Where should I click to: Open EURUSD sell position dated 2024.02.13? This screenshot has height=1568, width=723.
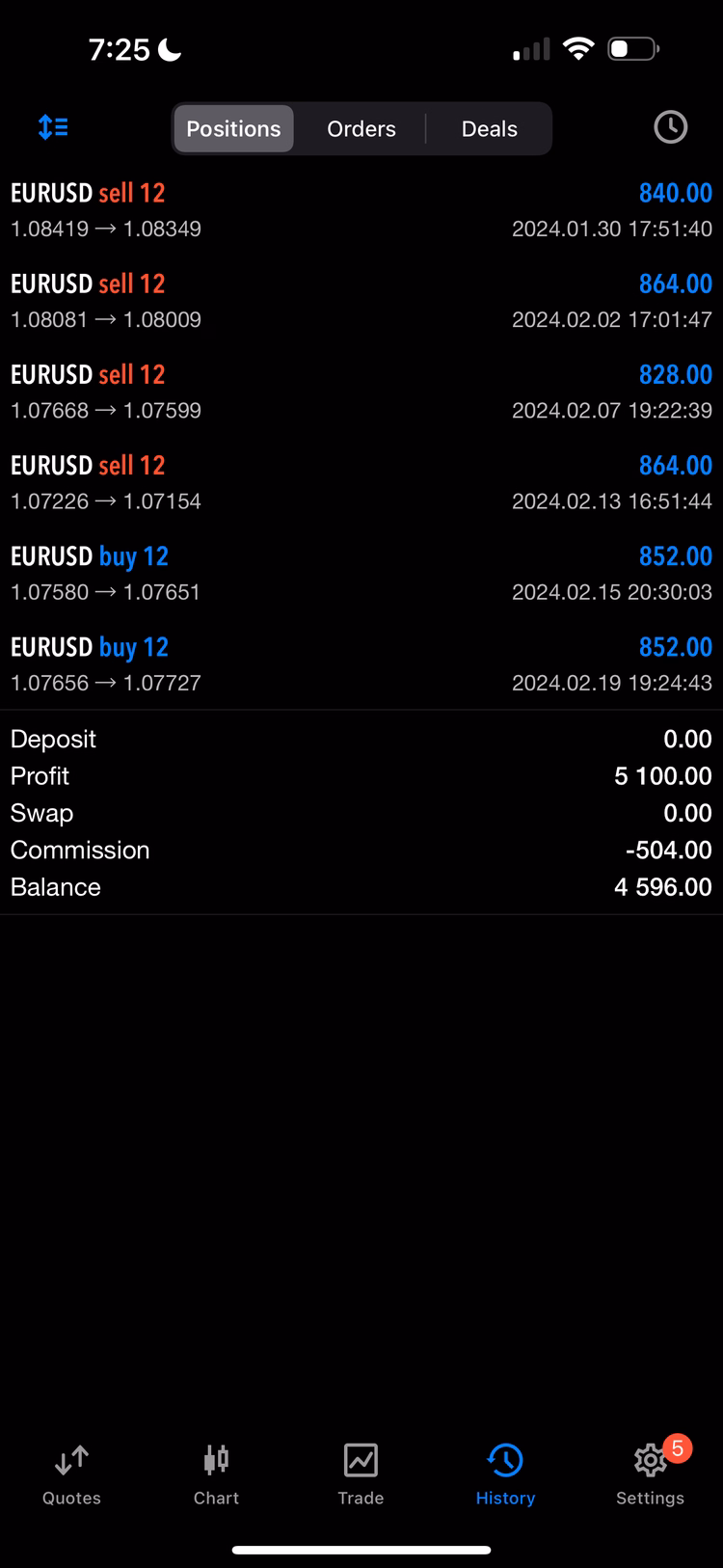pyautogui.click(x=361, y=482)
